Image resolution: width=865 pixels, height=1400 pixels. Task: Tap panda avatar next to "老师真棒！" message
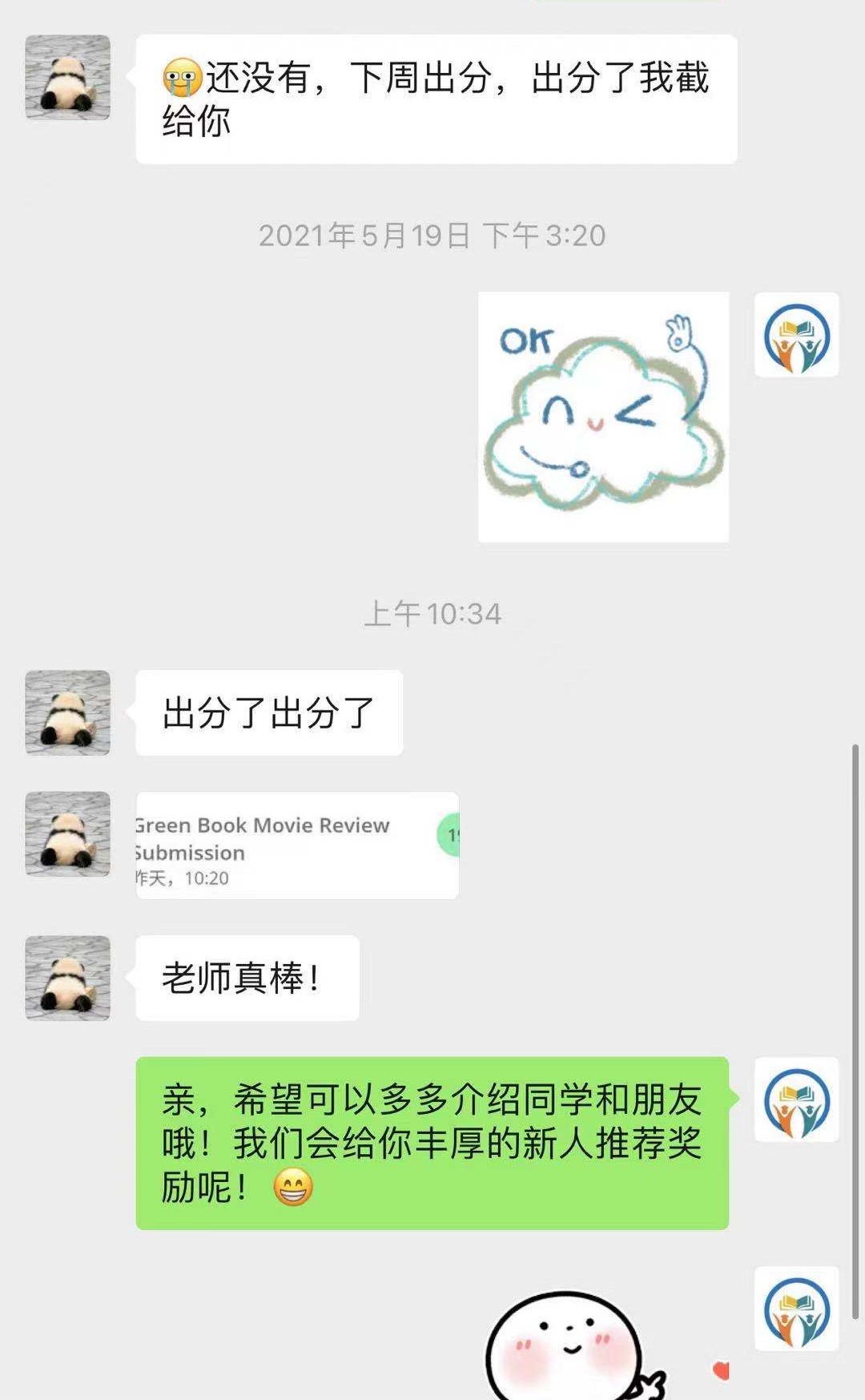(x=68, y=978)
